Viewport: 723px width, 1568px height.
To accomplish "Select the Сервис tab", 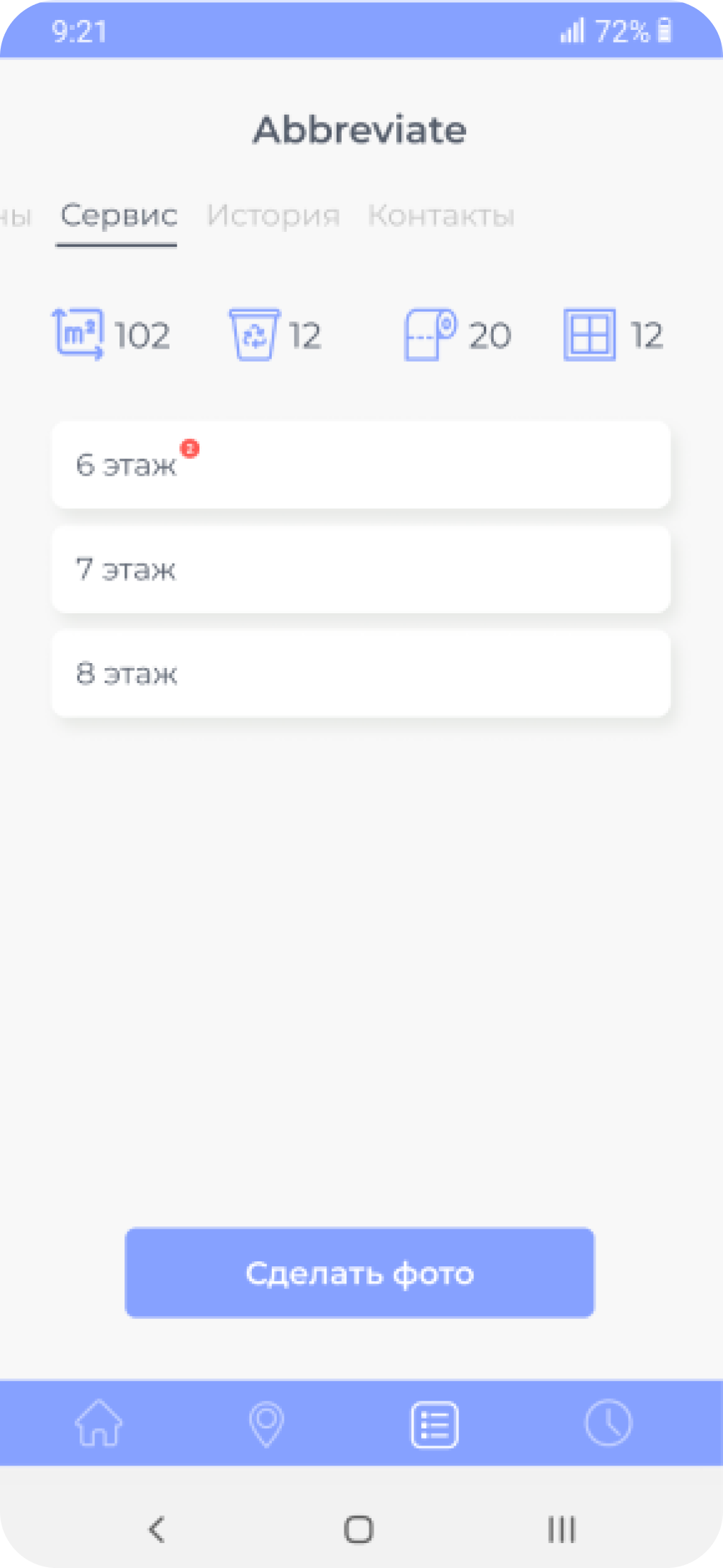I will coord(118,216).
